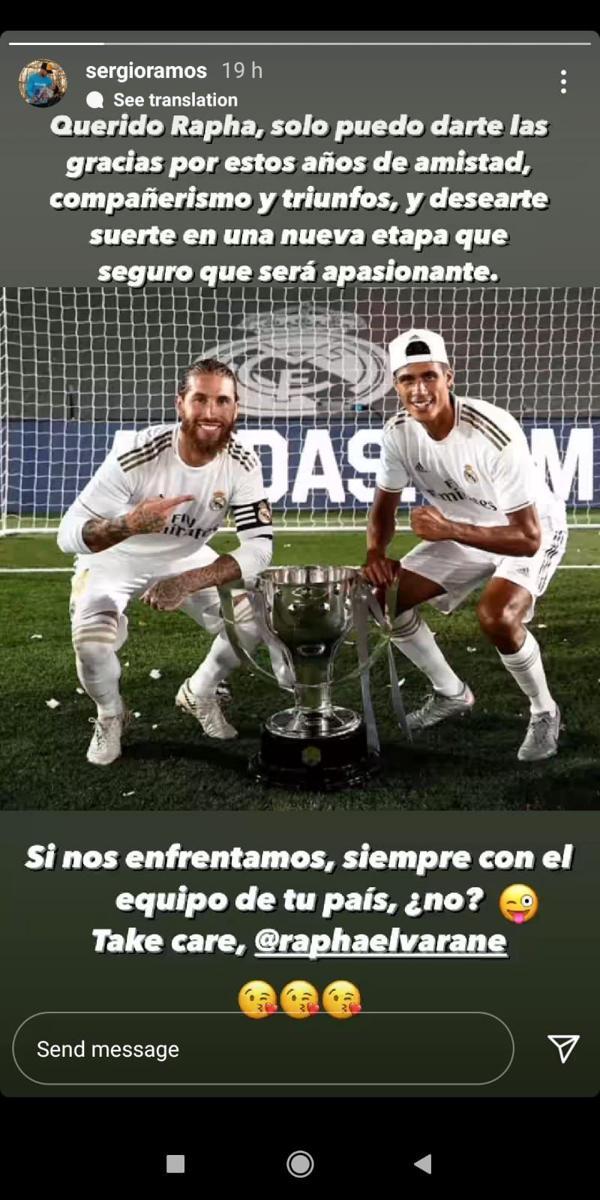Screen dimensions: 600x1200
Task: Tap the Send message field
Action: pyautogui.click(x=262, y=1049)
